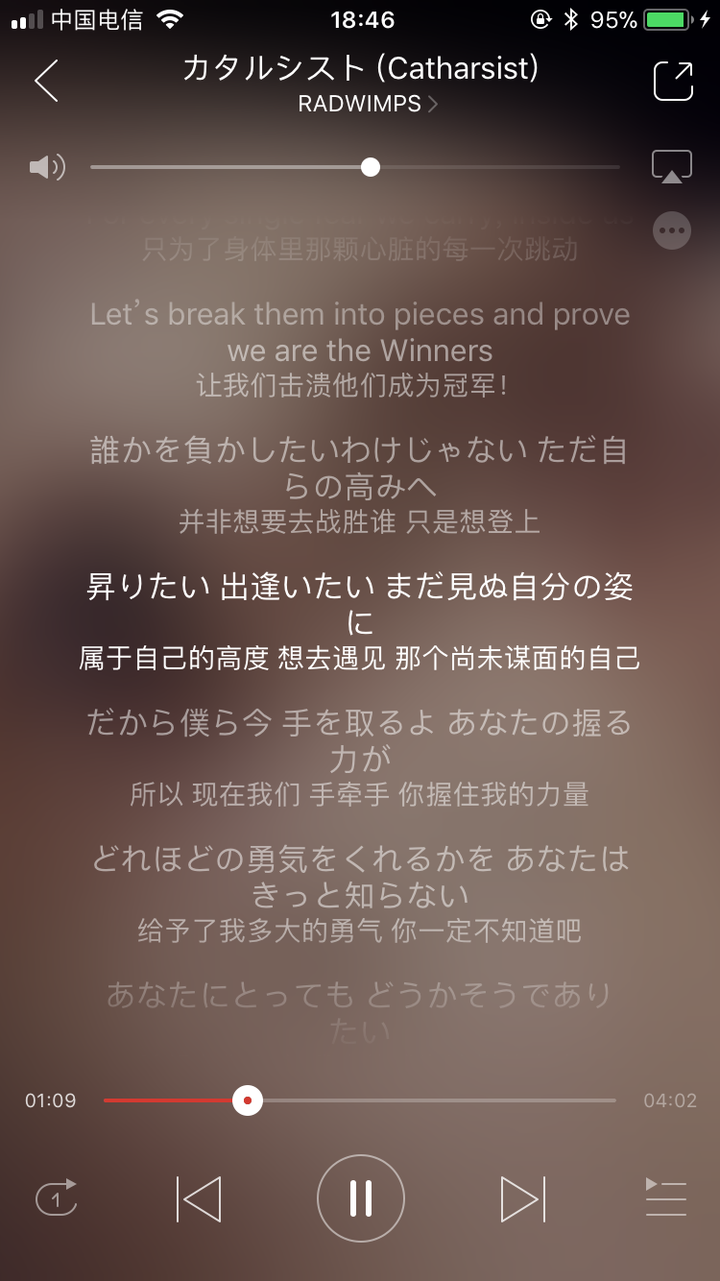720x1281 pixels.
Task: Change the single-repeat play mode
Action: click(x=57, y=1198)
